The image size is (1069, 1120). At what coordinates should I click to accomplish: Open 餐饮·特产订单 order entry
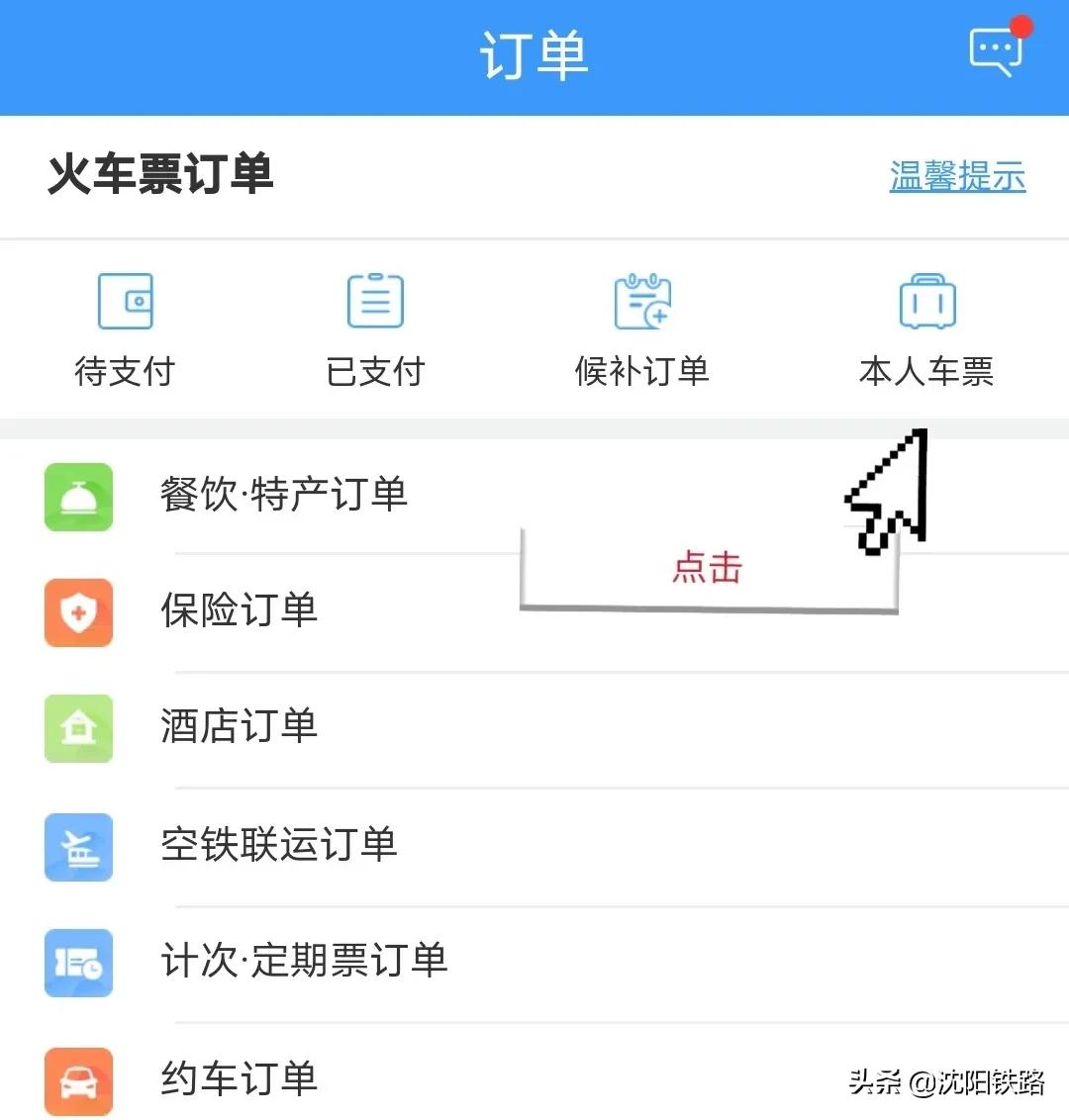coord(285,497)
